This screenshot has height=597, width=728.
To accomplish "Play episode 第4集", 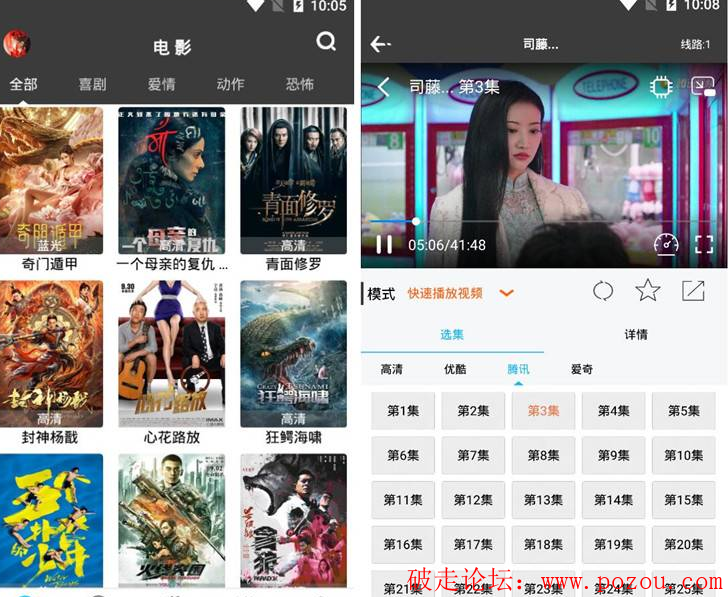I will point(613,411).
